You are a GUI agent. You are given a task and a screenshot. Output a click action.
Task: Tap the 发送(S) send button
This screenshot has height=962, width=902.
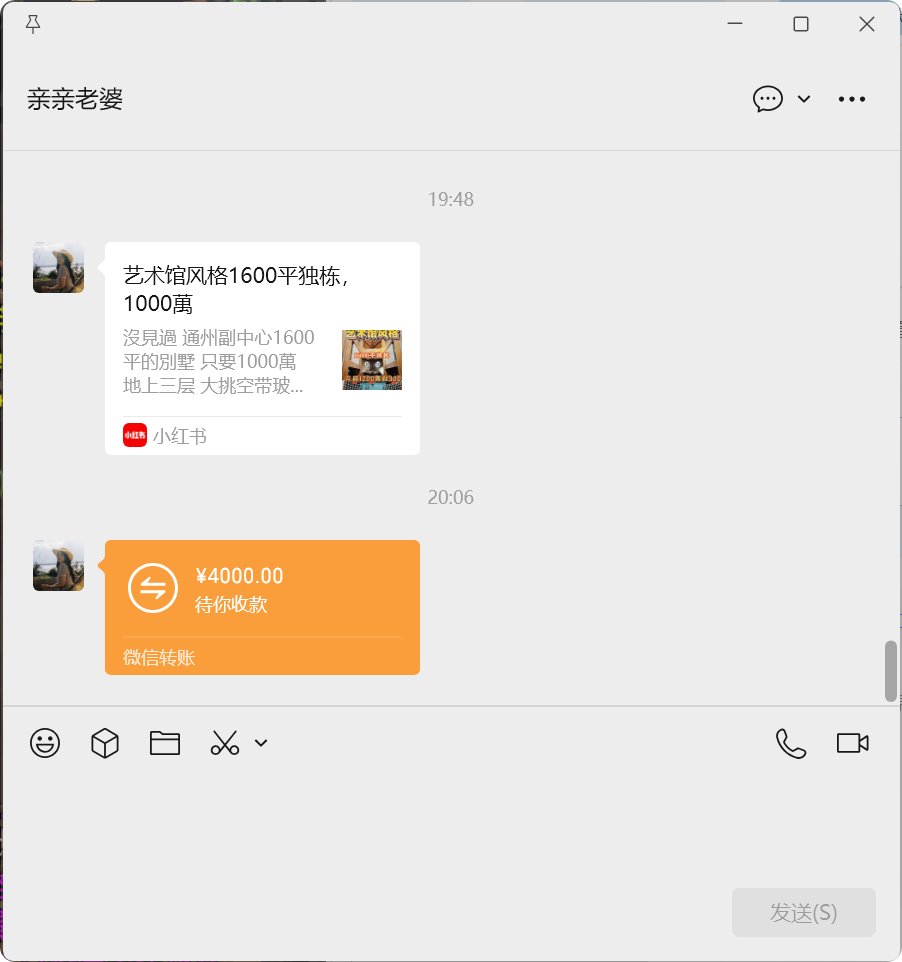pos(803,912)
